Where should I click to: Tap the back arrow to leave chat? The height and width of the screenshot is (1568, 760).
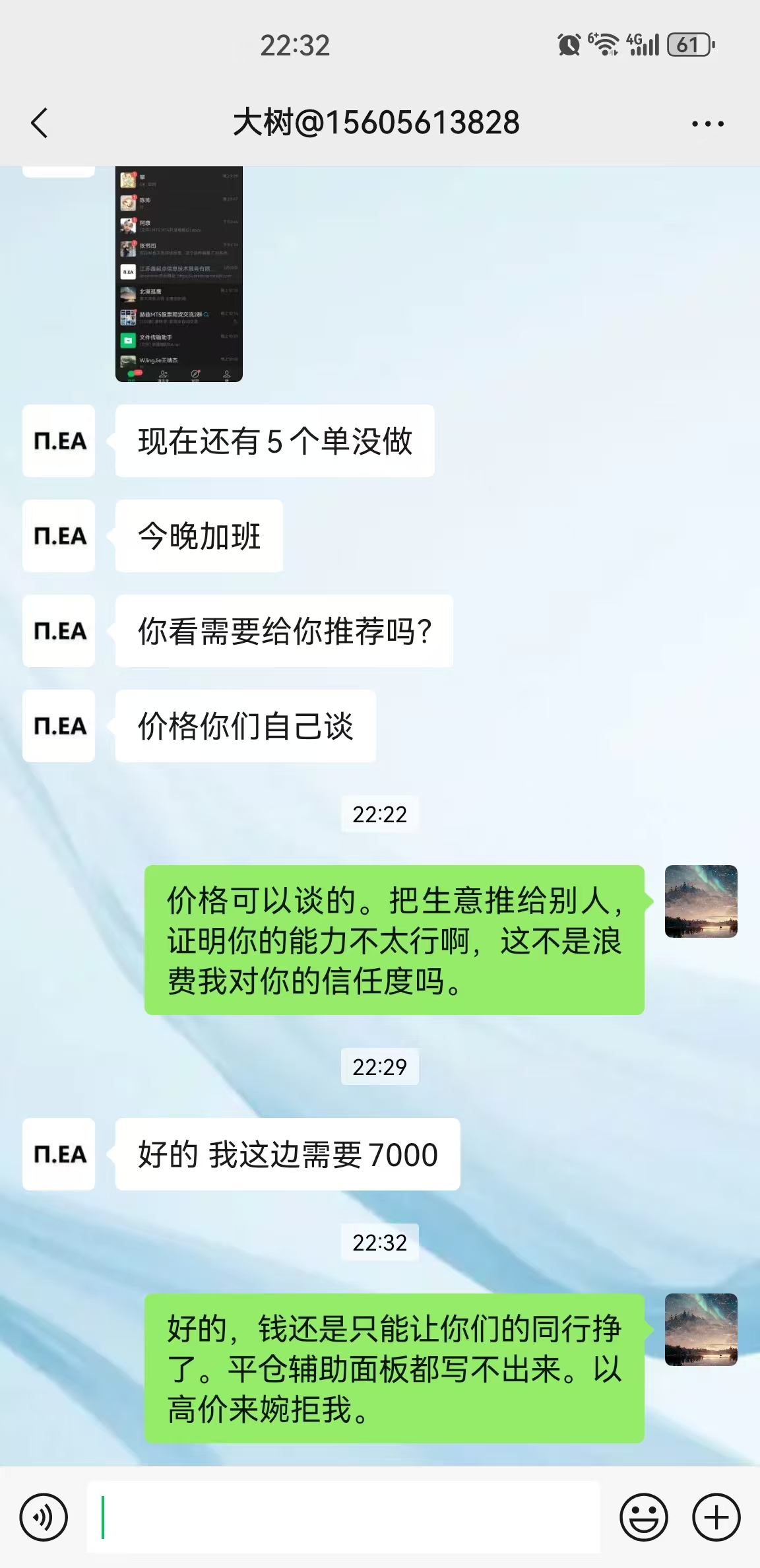(x=40, y=122)
